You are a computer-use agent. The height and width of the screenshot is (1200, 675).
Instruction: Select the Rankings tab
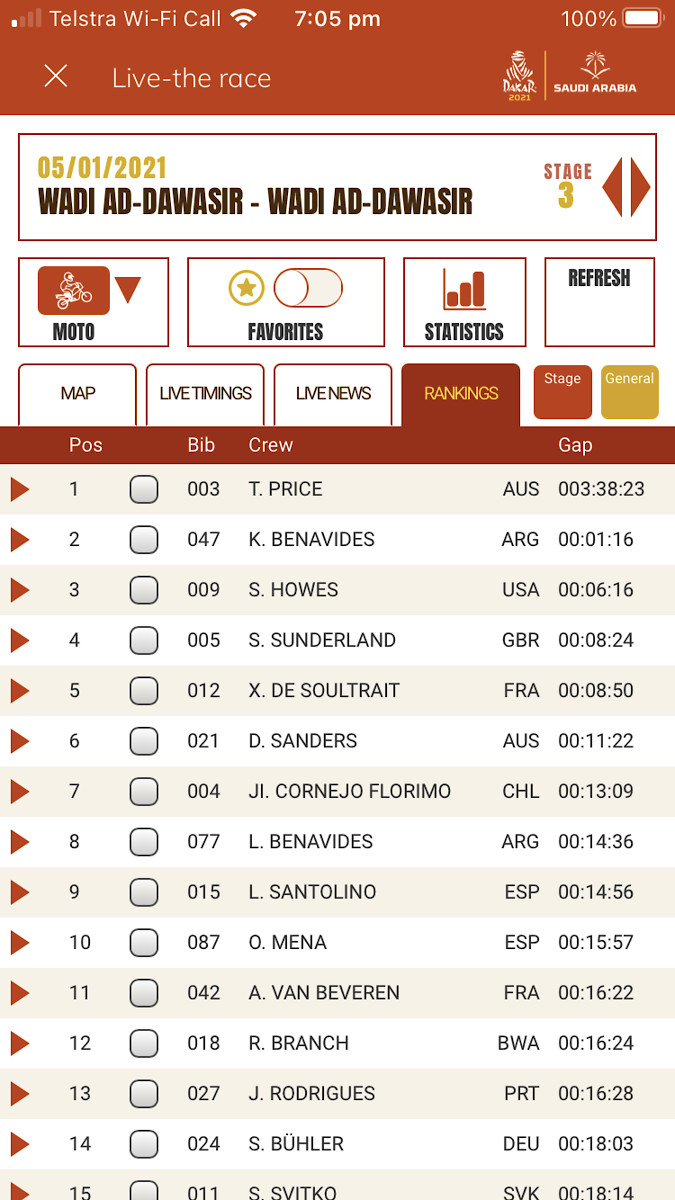click(x=461, y=394)
